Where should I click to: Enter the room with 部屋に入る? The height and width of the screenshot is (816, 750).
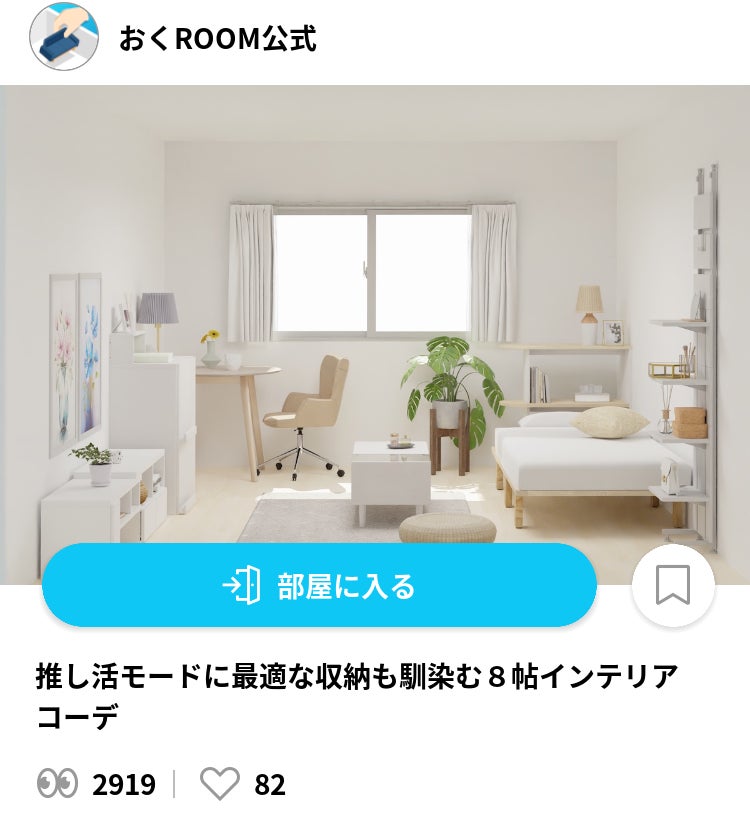319,586
